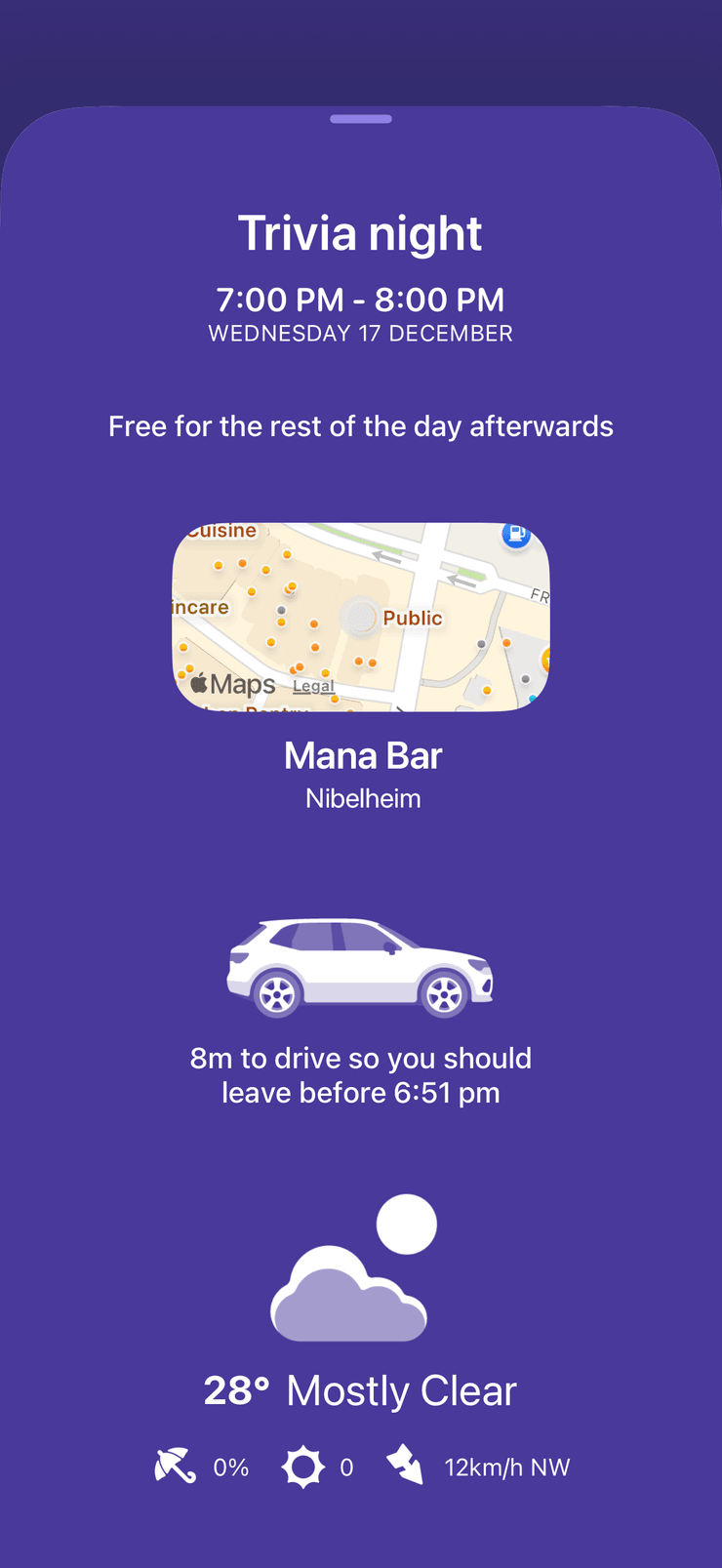Tap the 28° temperature reading

[x=234, y=1389]
